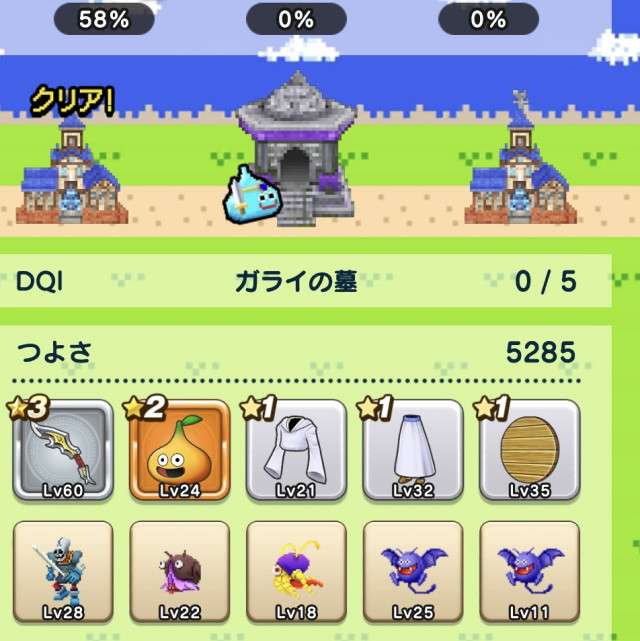Open the cleared town on the left
The image size is (640, 641).
(71, 170)
